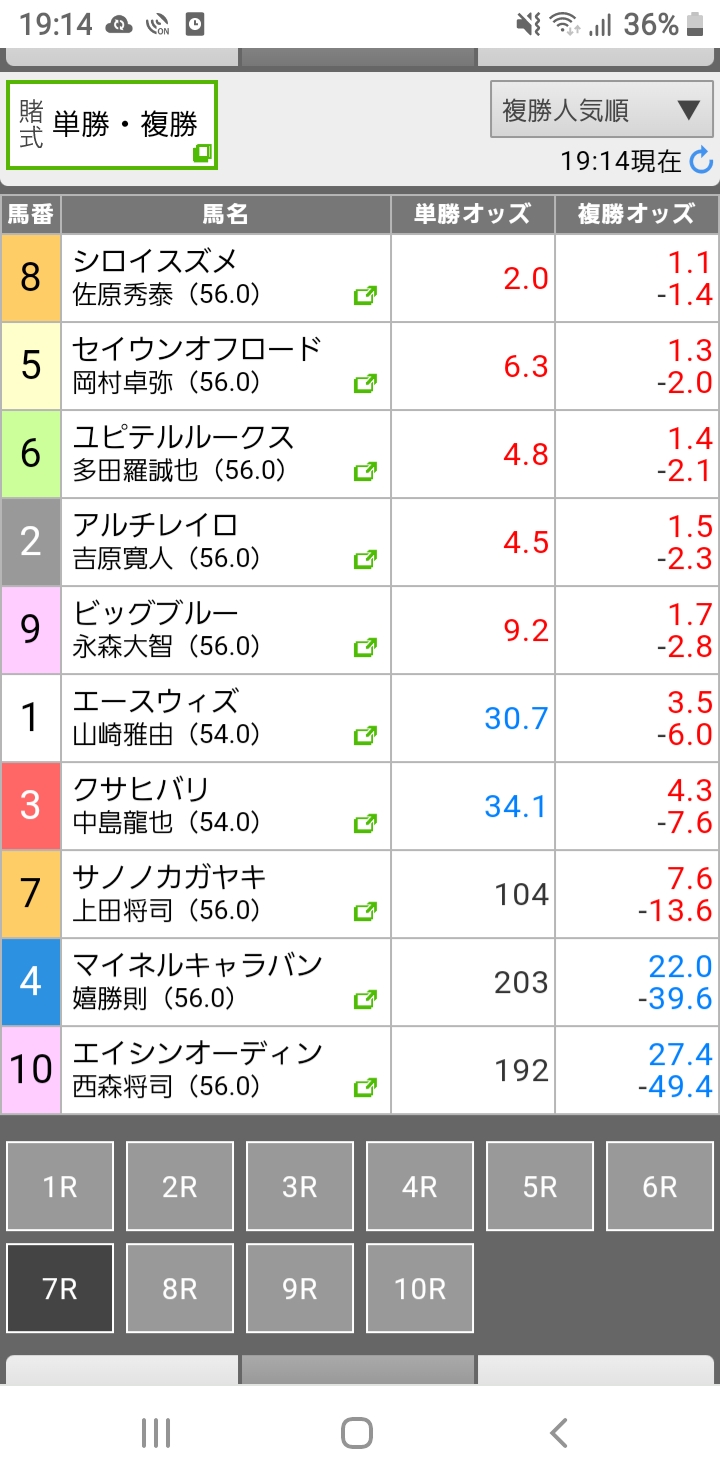Image resolution: width=720 pixels, height=1480 pixels.
Task: Expand the 複勝人気順 sort dropdown
Action: [x=602, y=110]
